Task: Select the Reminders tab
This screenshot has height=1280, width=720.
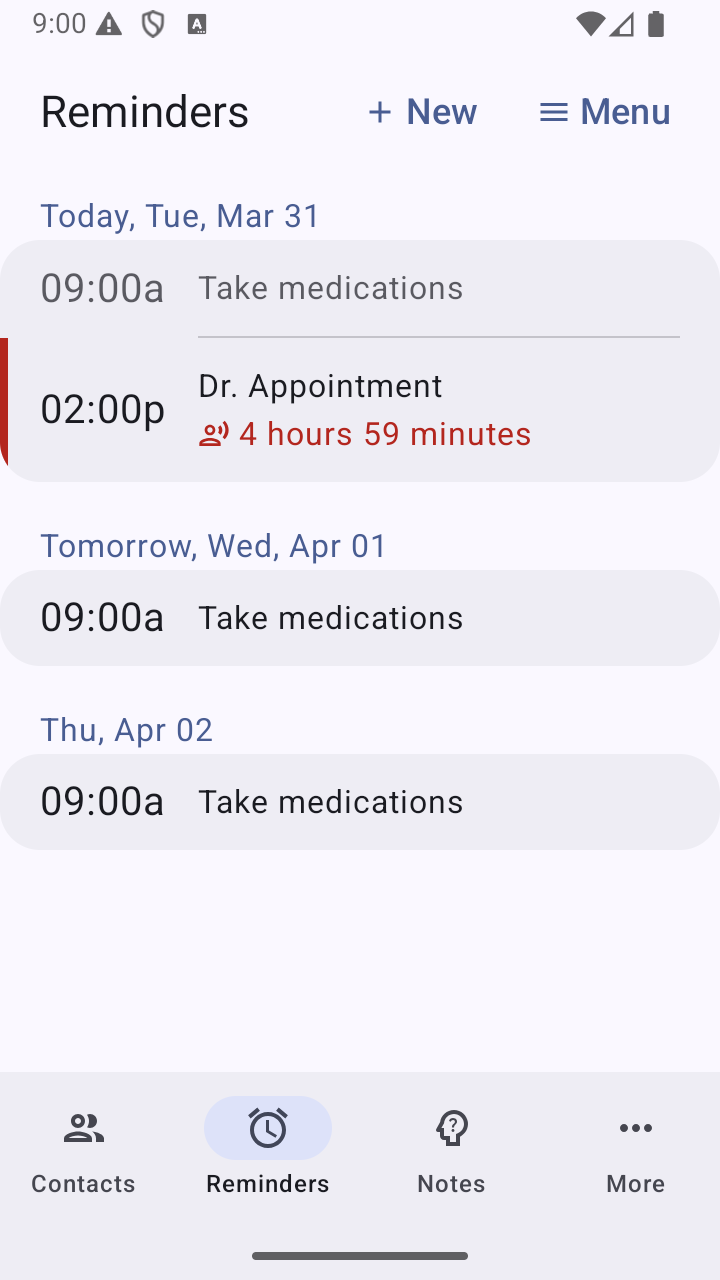Action: 268,1152
